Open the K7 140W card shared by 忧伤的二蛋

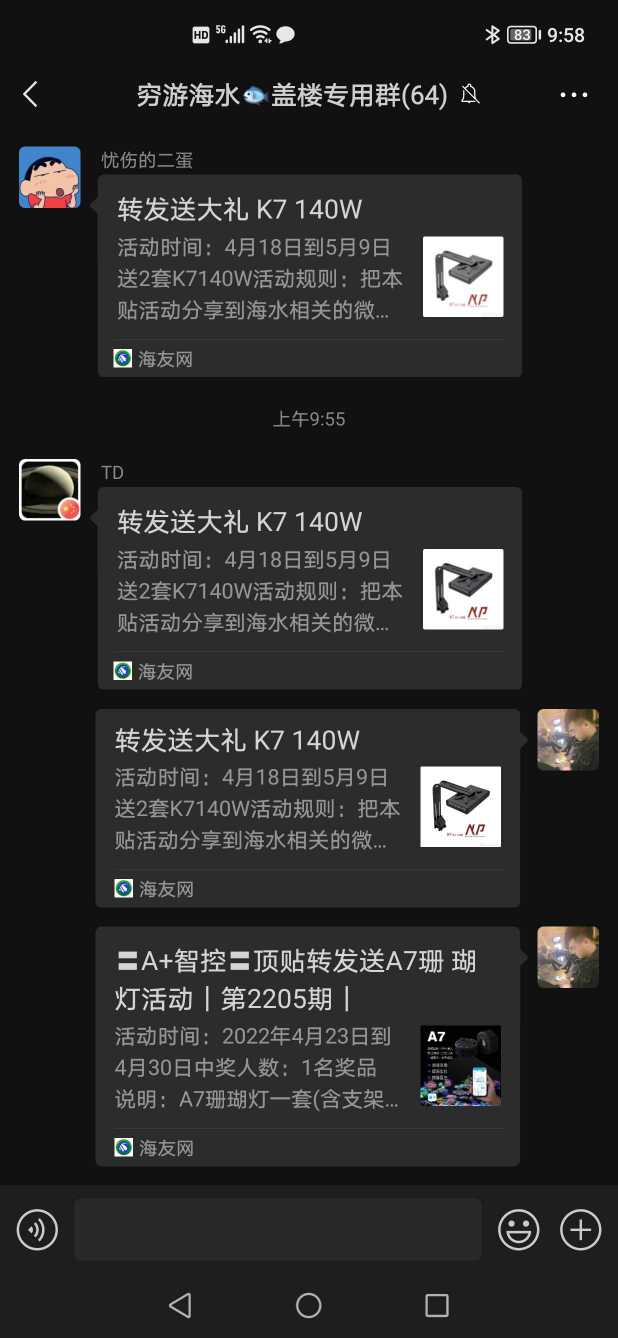(309, 275)
